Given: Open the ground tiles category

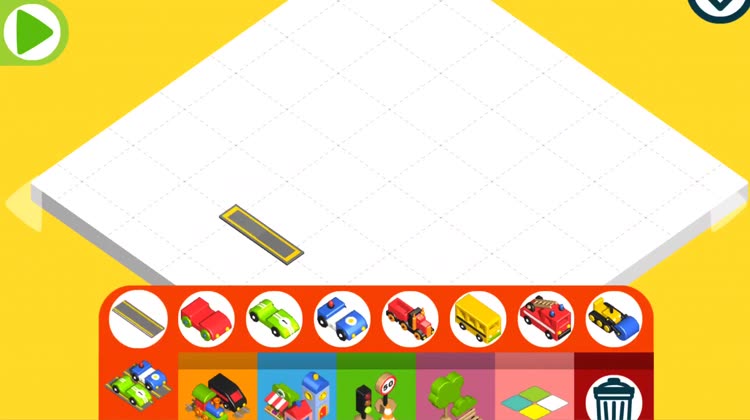Looking at the screenshot, I should pos(533,392).
